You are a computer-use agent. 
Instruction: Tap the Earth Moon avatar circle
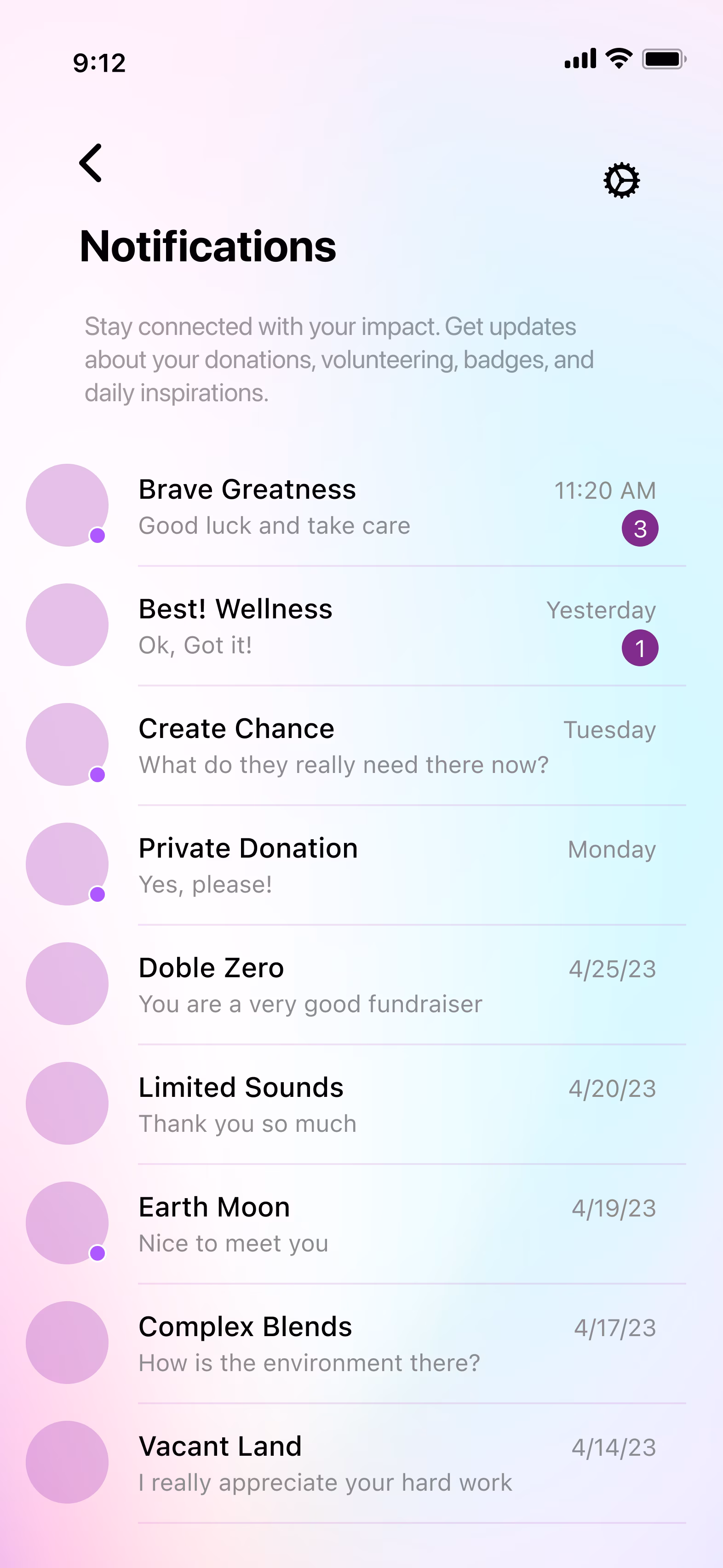pyautogui.click(x=67, y=1222)
